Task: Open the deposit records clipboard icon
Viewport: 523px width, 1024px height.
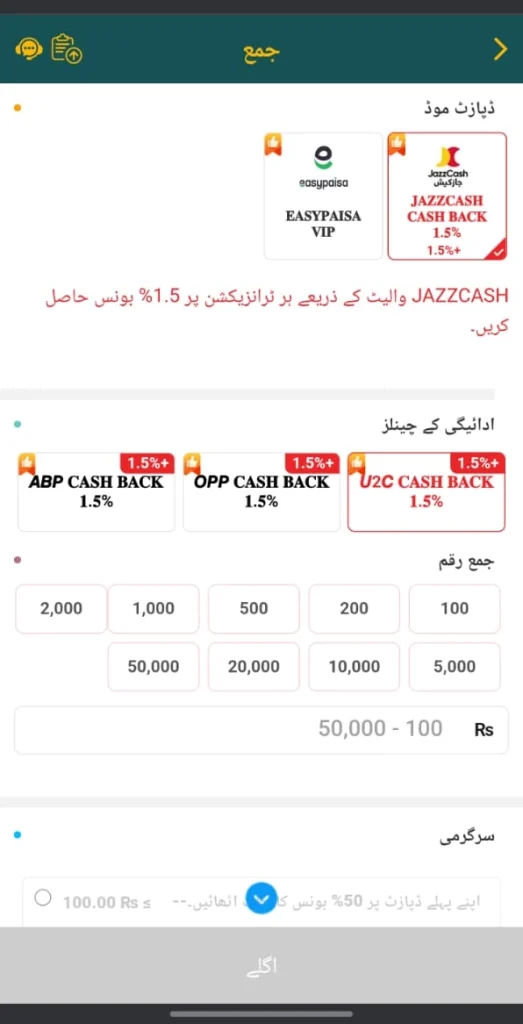Action: pyautogui.click(x=67, y=49)
